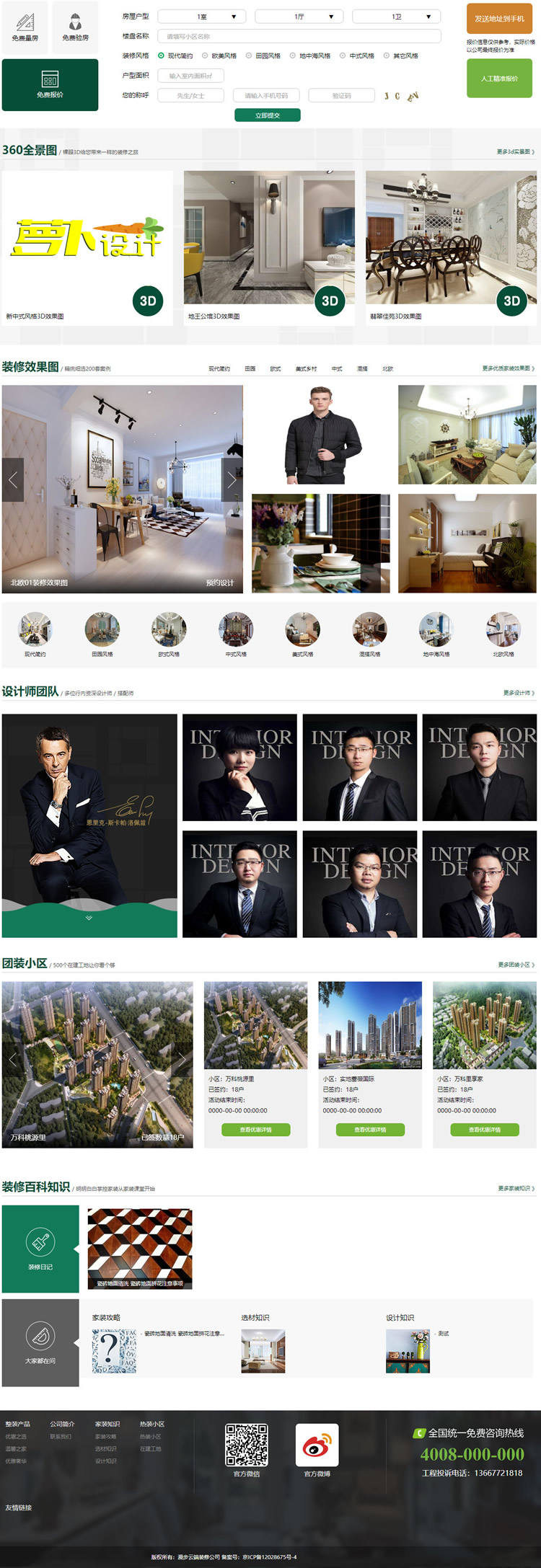This screenshot has width=541, height=1568.
Task: Submit the form with 立即提交
Action: (268, 115)
